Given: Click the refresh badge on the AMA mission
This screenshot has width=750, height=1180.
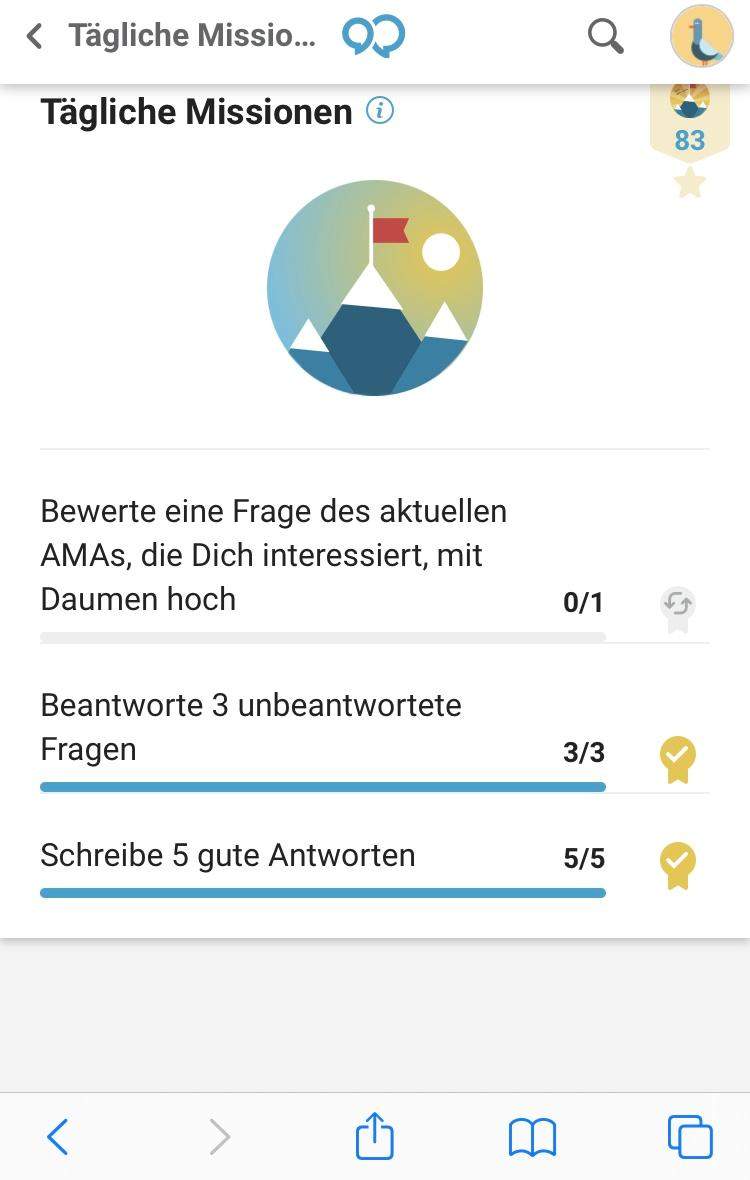Looking at the screenshot, I should pos(678,607).
